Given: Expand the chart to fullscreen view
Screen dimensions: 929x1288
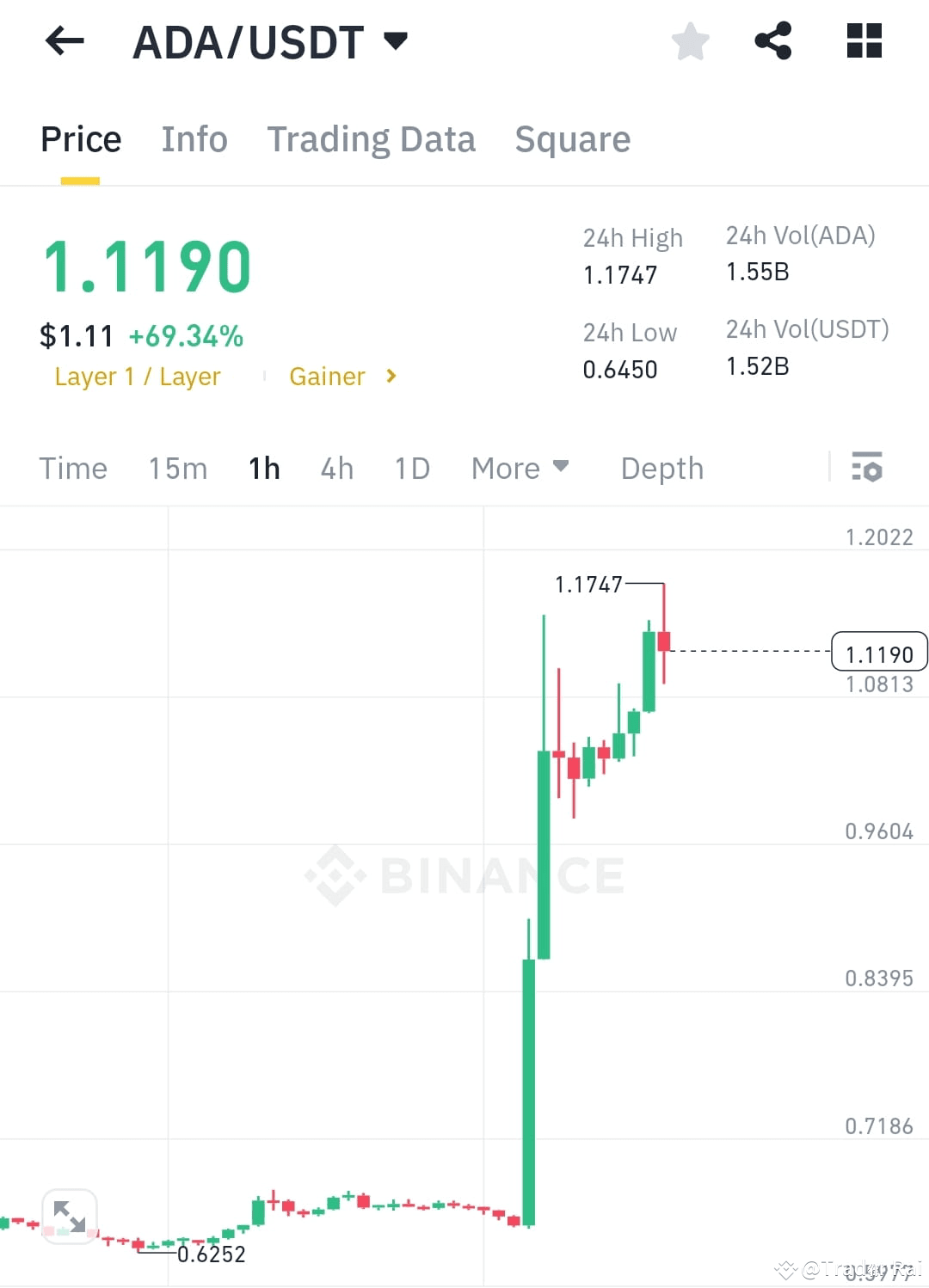Looking at the screenshot, I should point(69,1216).
